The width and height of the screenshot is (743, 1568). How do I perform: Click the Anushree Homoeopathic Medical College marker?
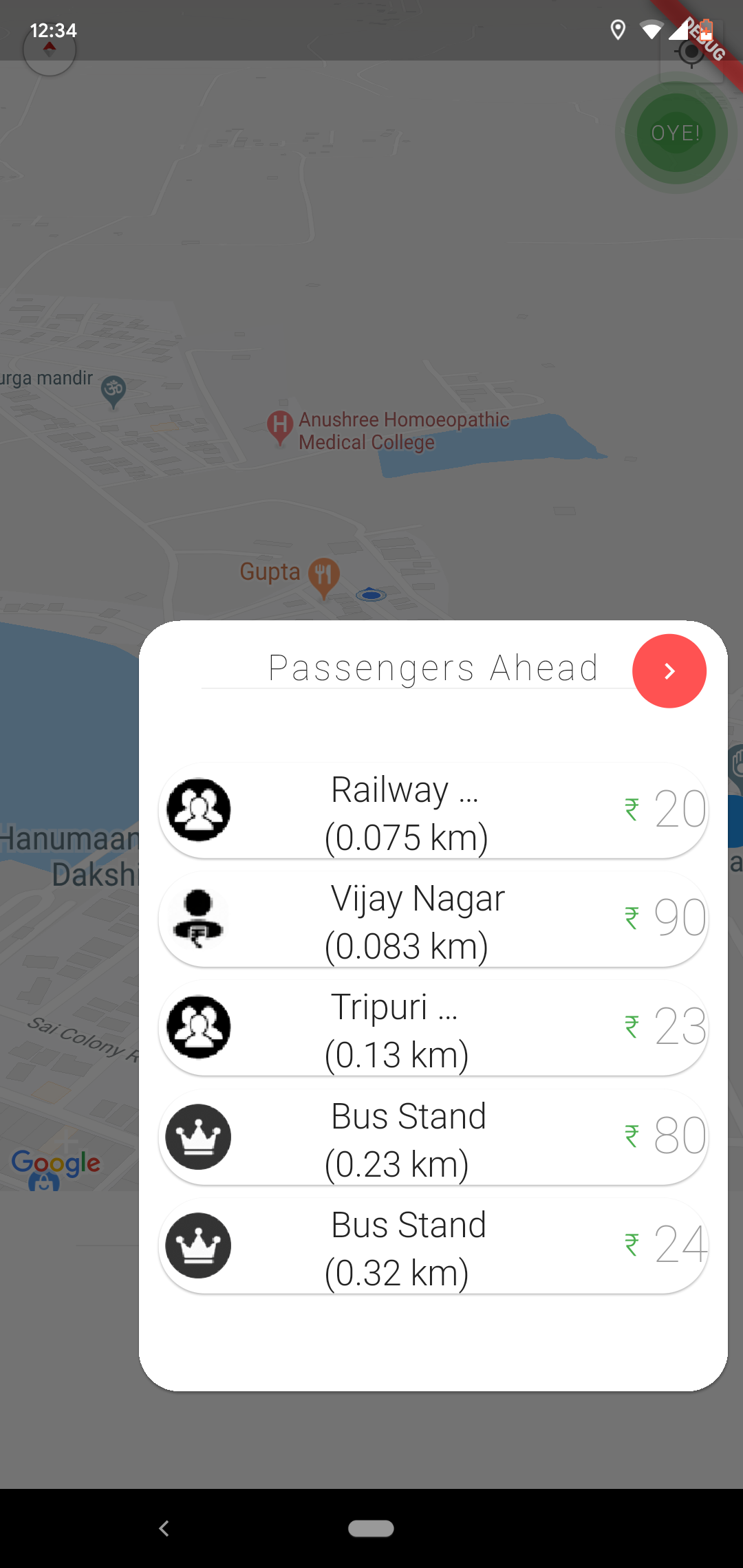tap(279, 425)
